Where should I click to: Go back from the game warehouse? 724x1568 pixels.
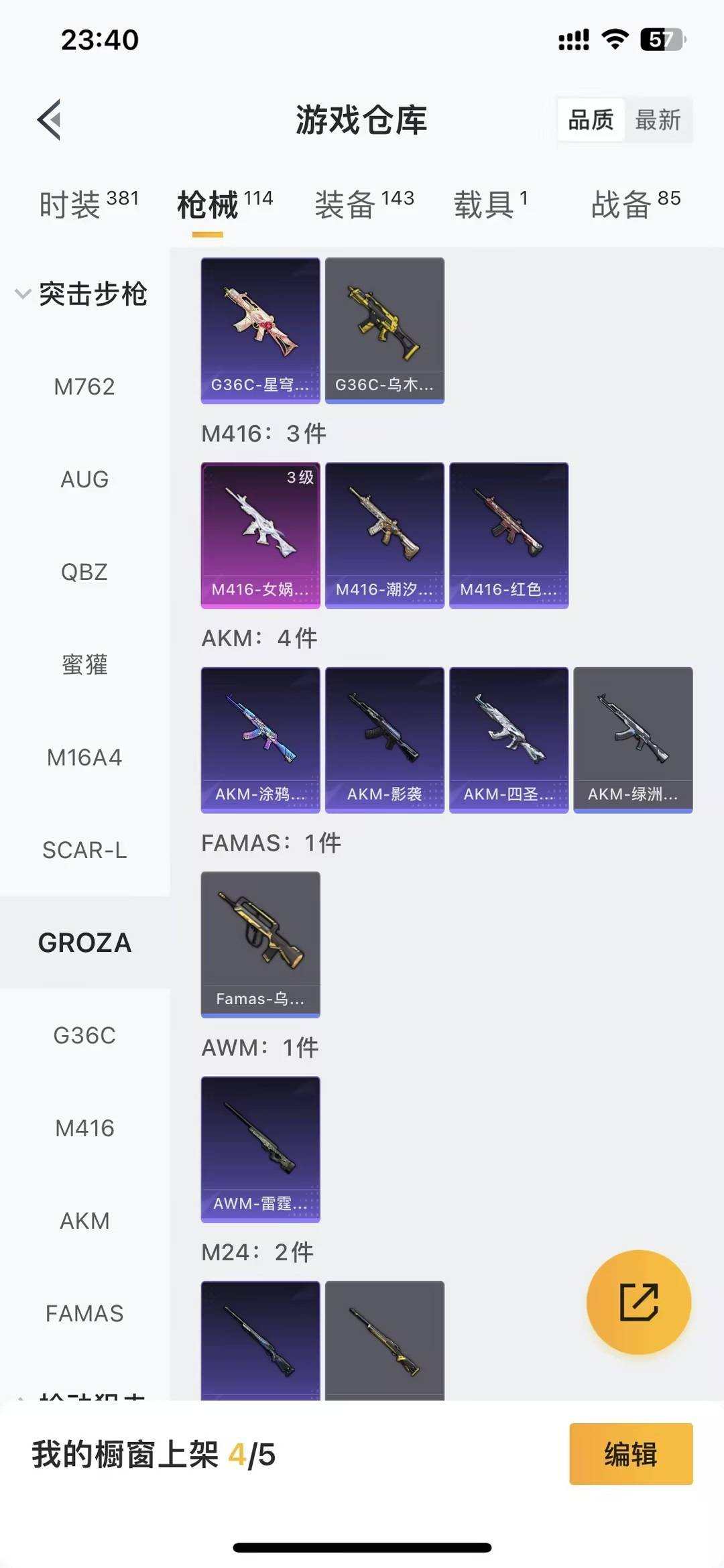50,120
